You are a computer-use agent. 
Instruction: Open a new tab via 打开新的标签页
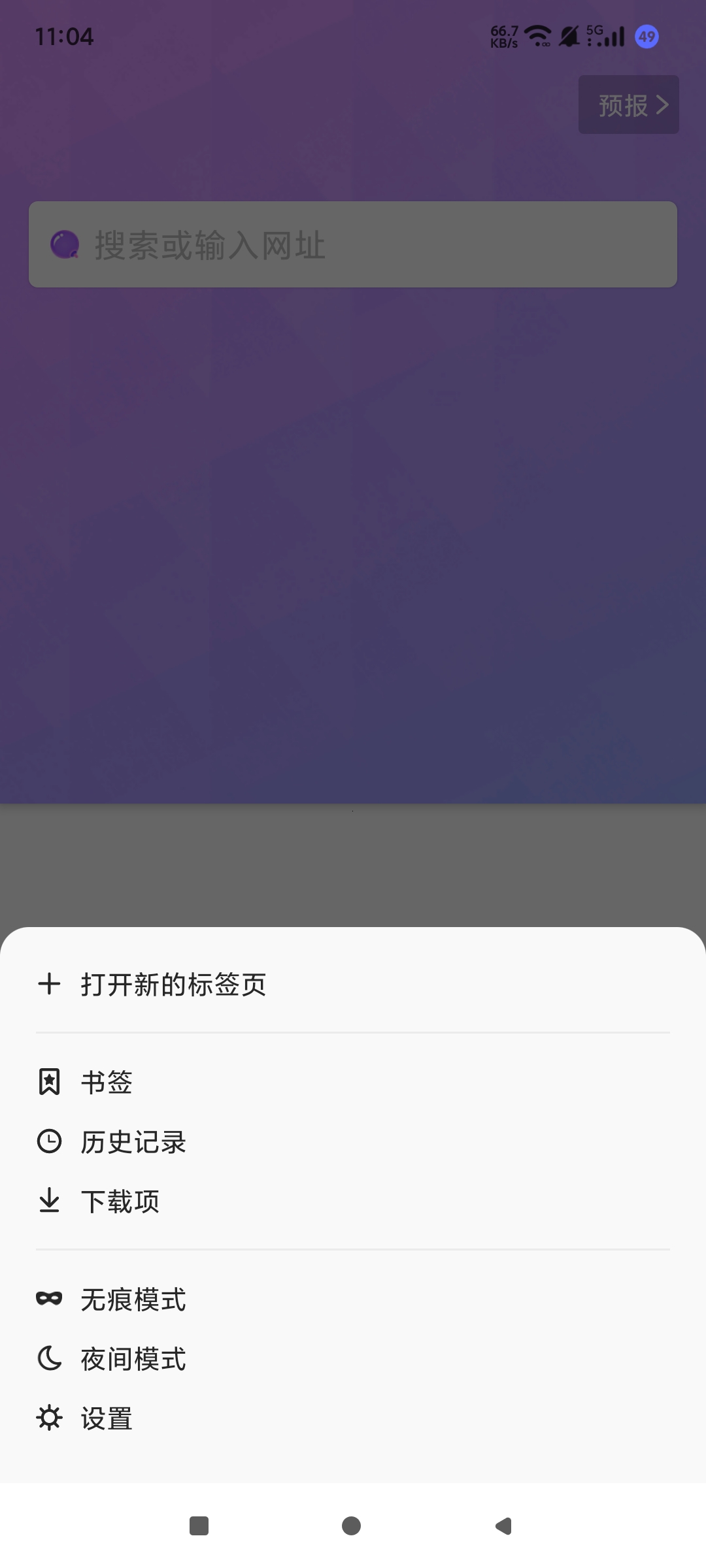coord(173,985)
